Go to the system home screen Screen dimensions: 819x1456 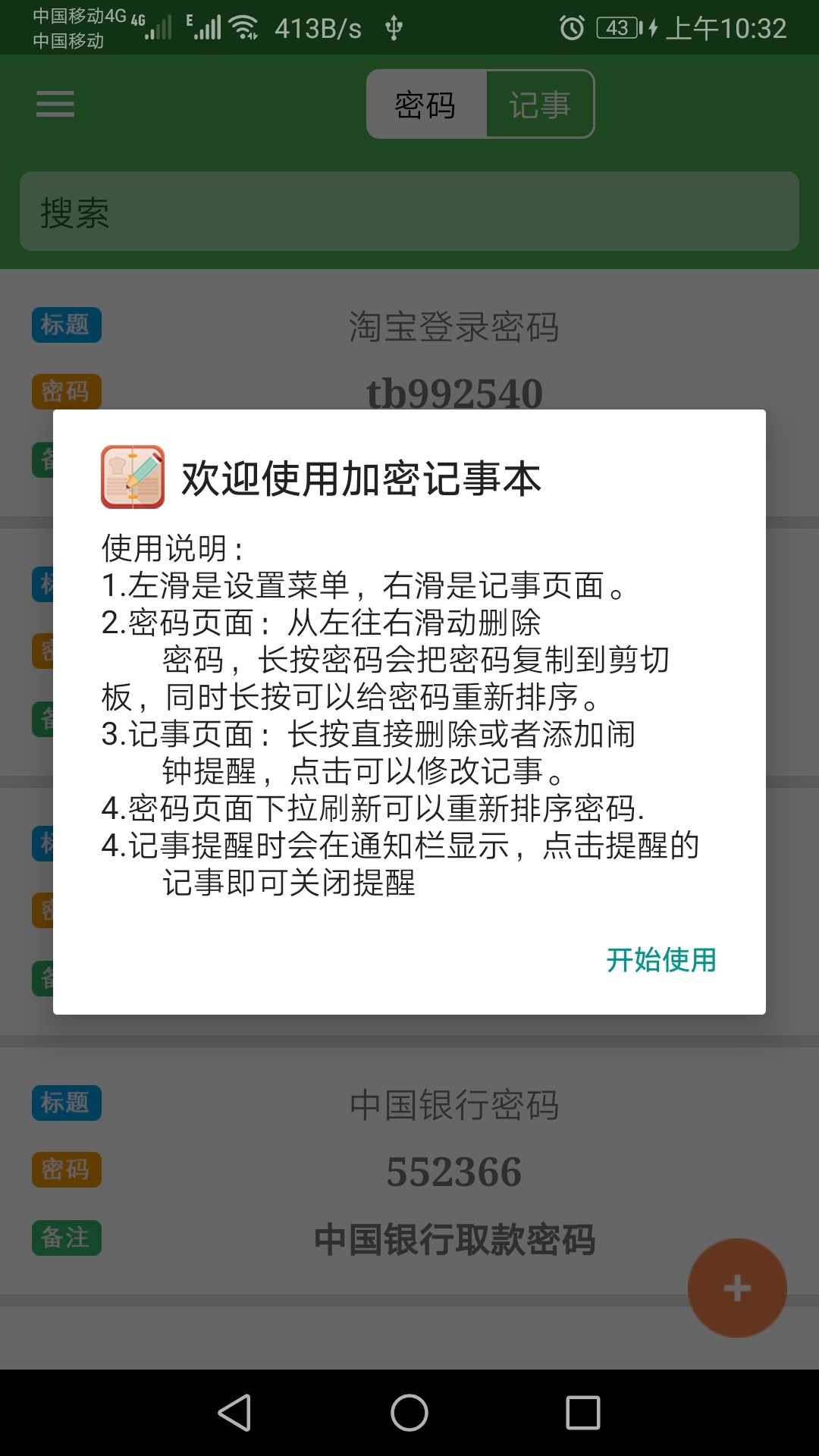click(x=409, y=1413)
